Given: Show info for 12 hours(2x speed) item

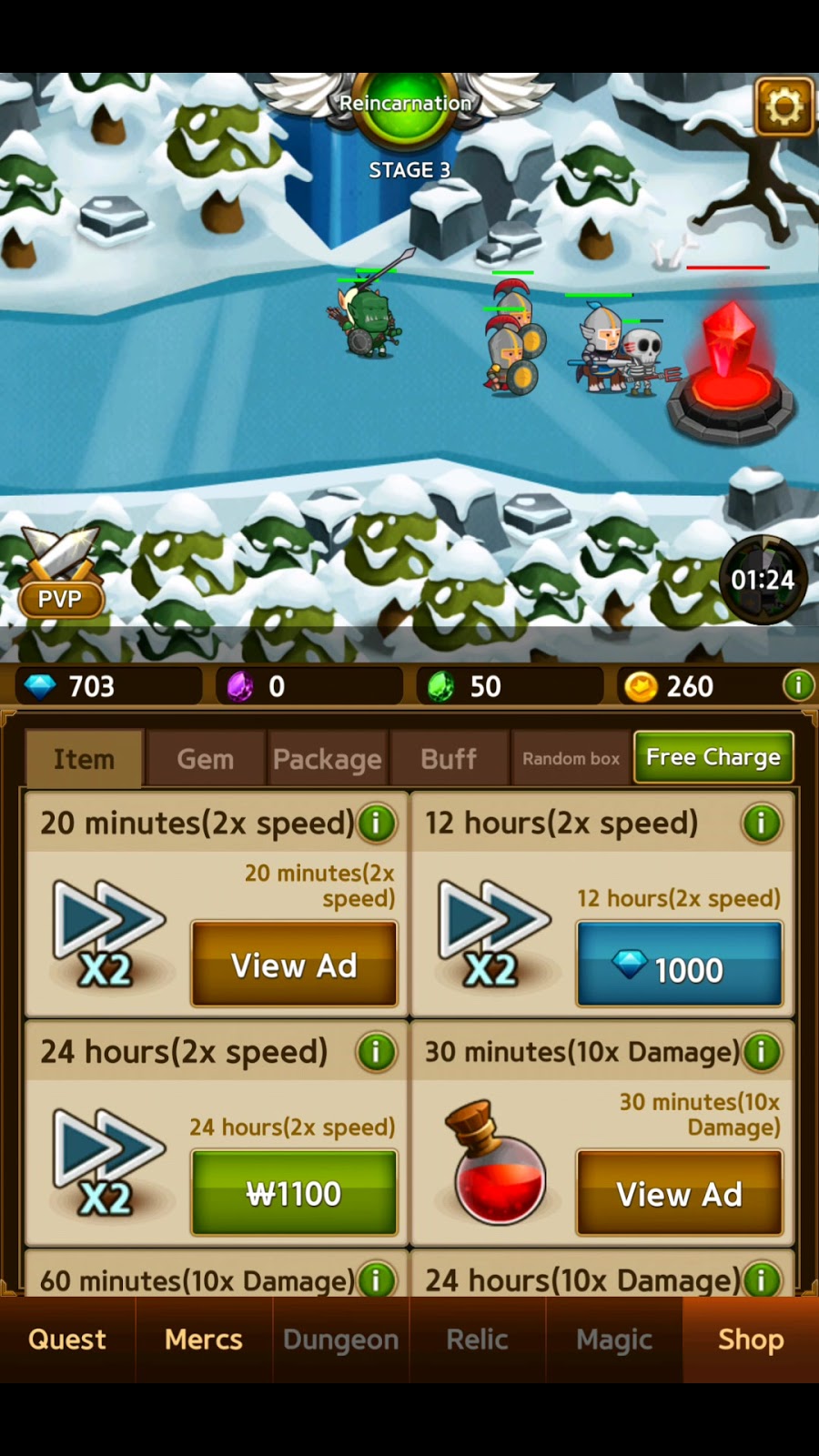Looking at the screenshot, I should click(762, 824).
